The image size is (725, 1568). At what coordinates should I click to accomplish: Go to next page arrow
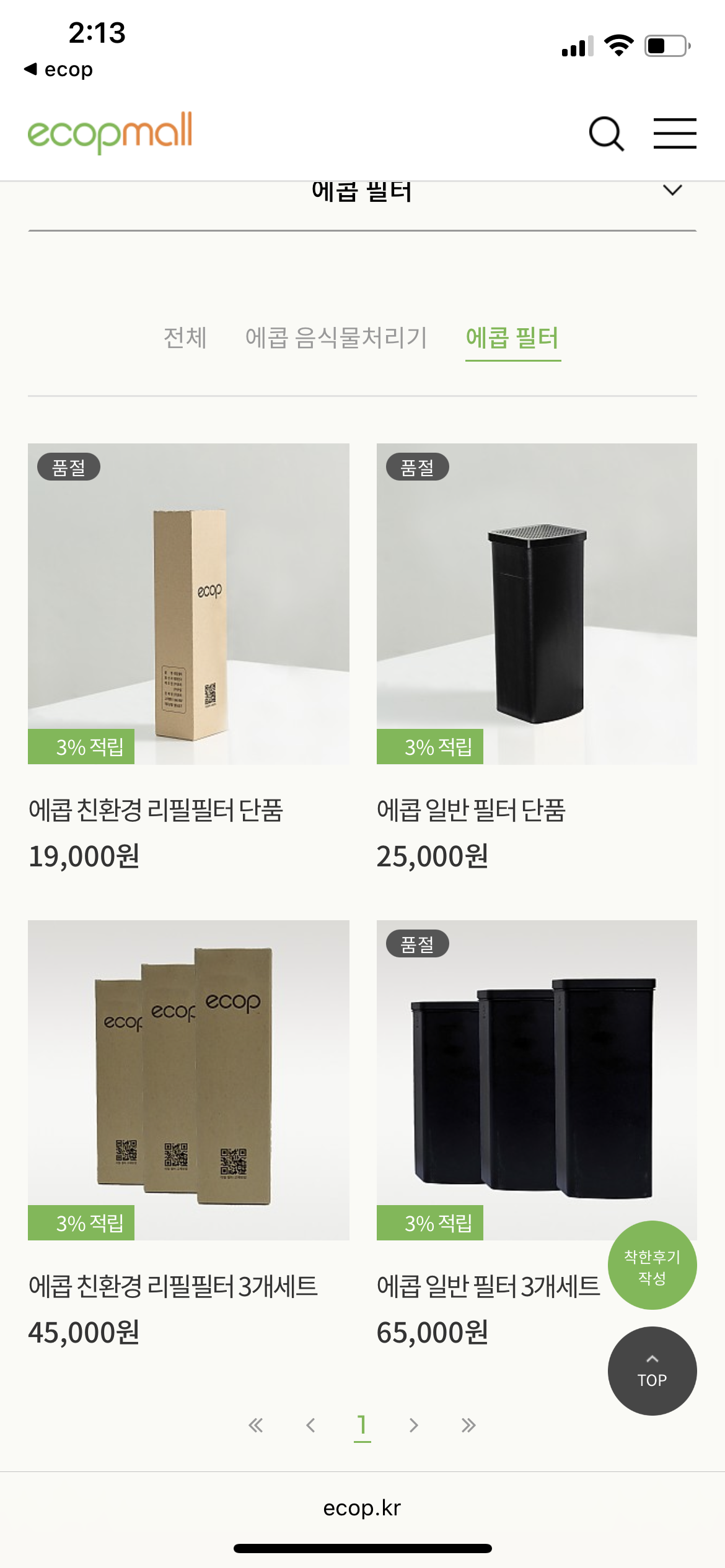point(414,1426)
